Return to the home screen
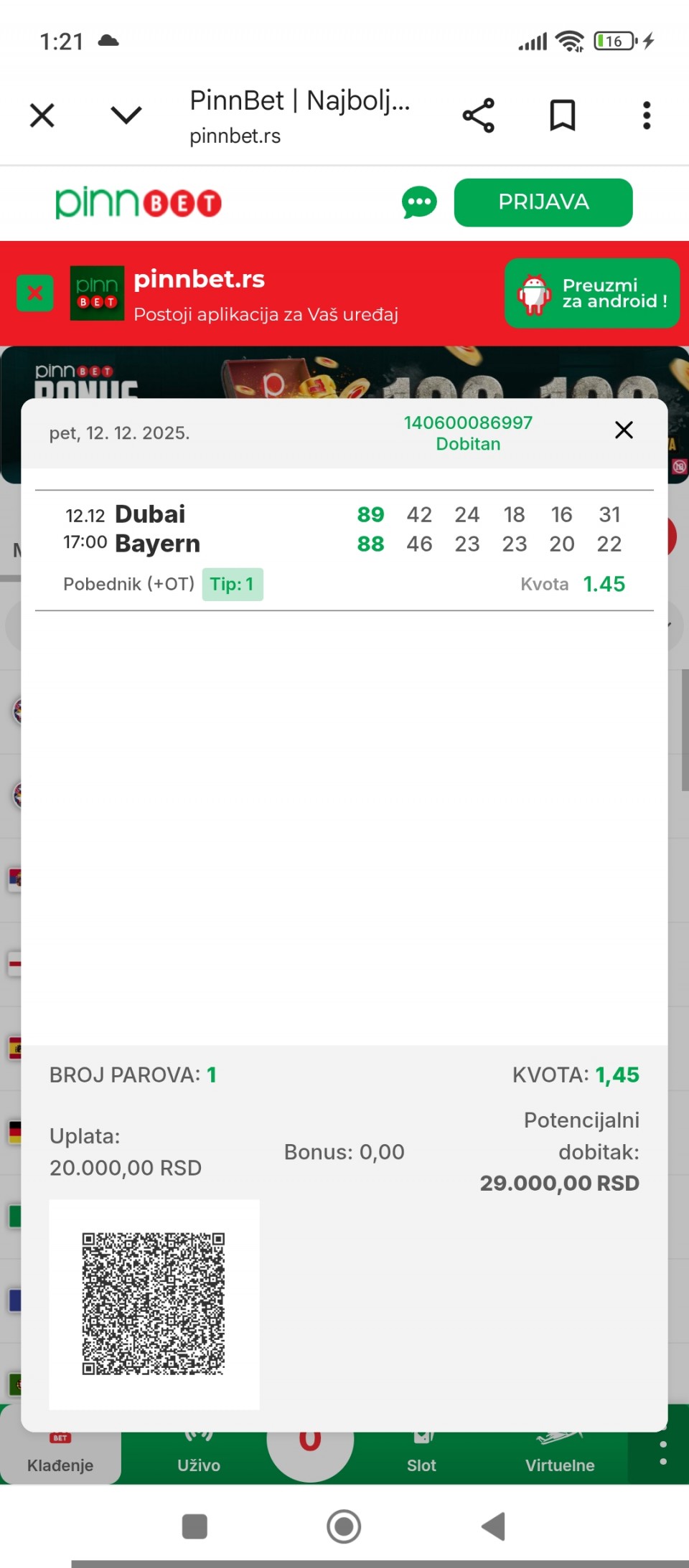Screen dimensions: 689x1568 click(344, 1526)
